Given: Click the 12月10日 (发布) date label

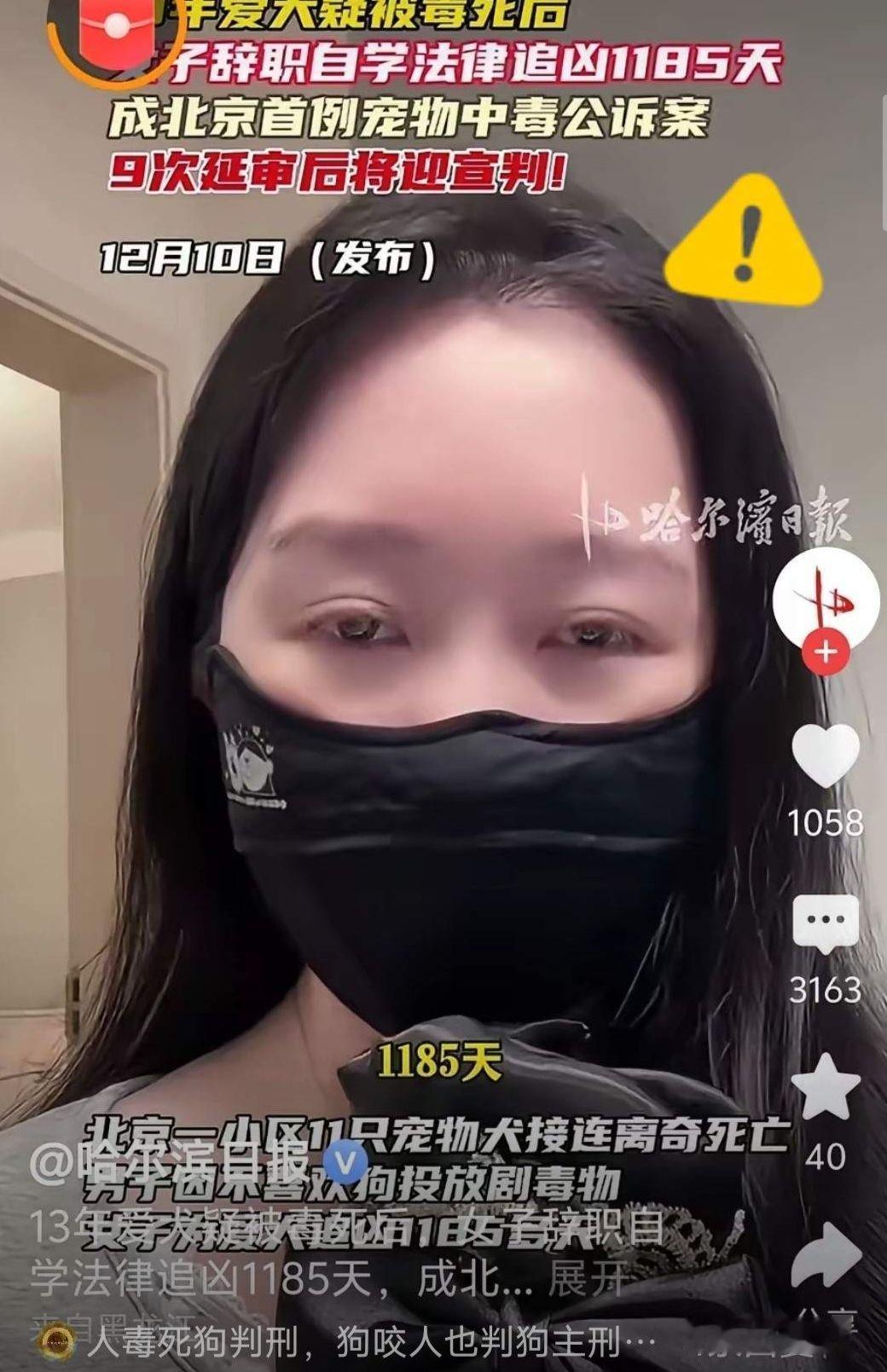Looking at the screenshot, I should pos(264,255).
